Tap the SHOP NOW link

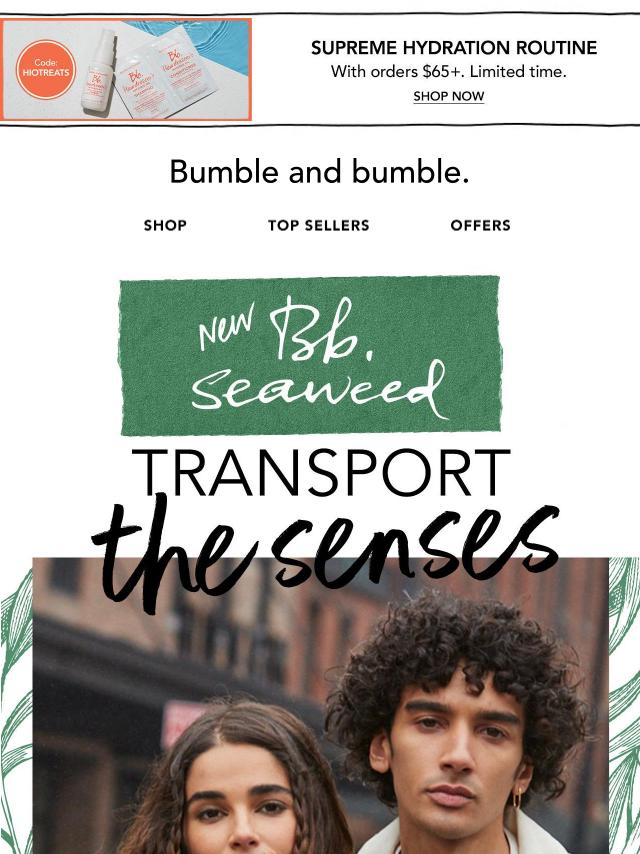[x=448, y=97]
